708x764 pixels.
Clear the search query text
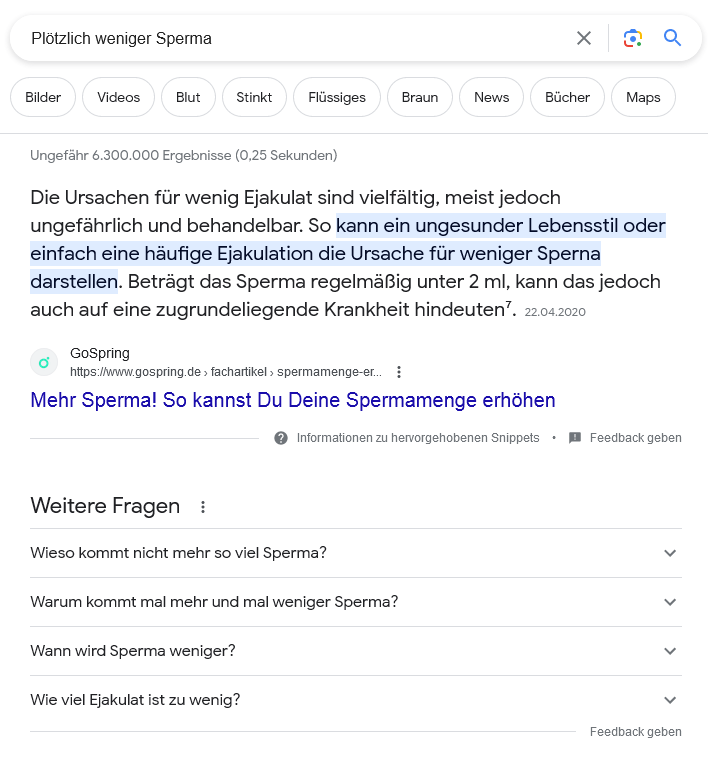point(584,38)
